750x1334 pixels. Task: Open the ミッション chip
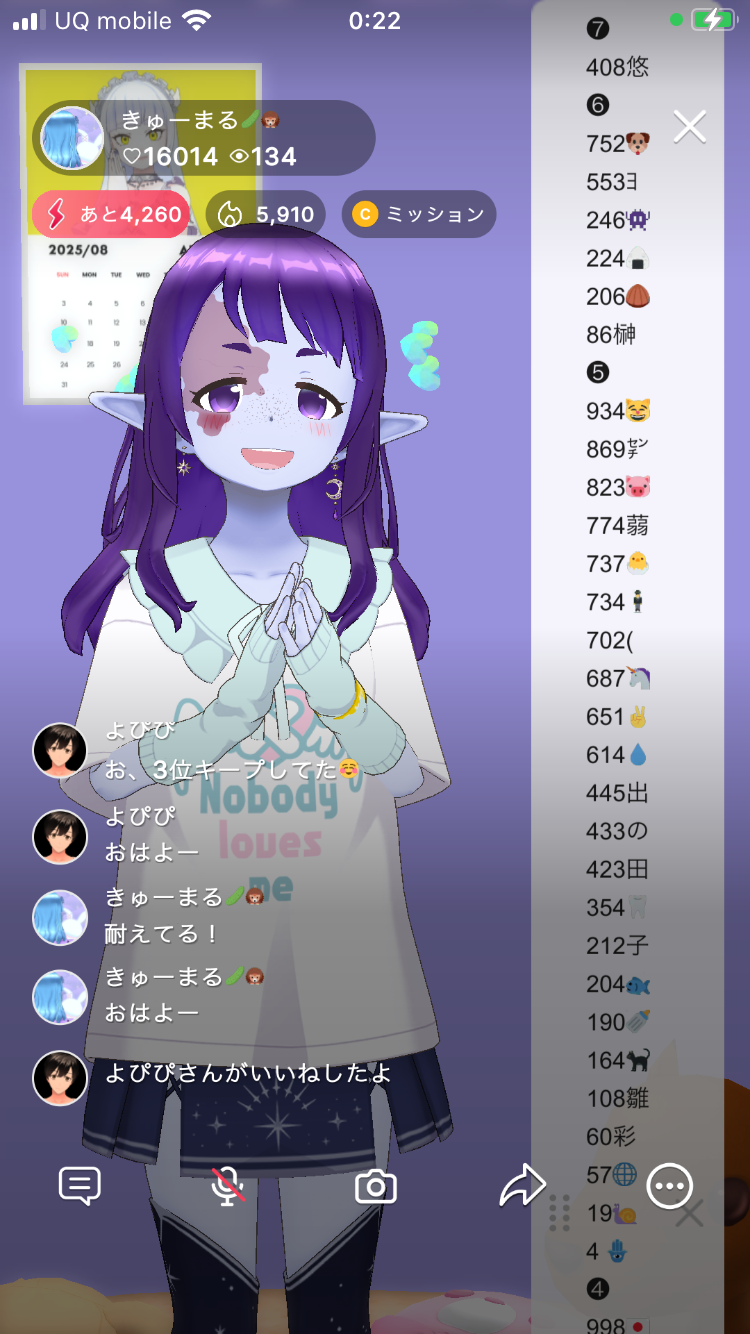pos(419,214)
